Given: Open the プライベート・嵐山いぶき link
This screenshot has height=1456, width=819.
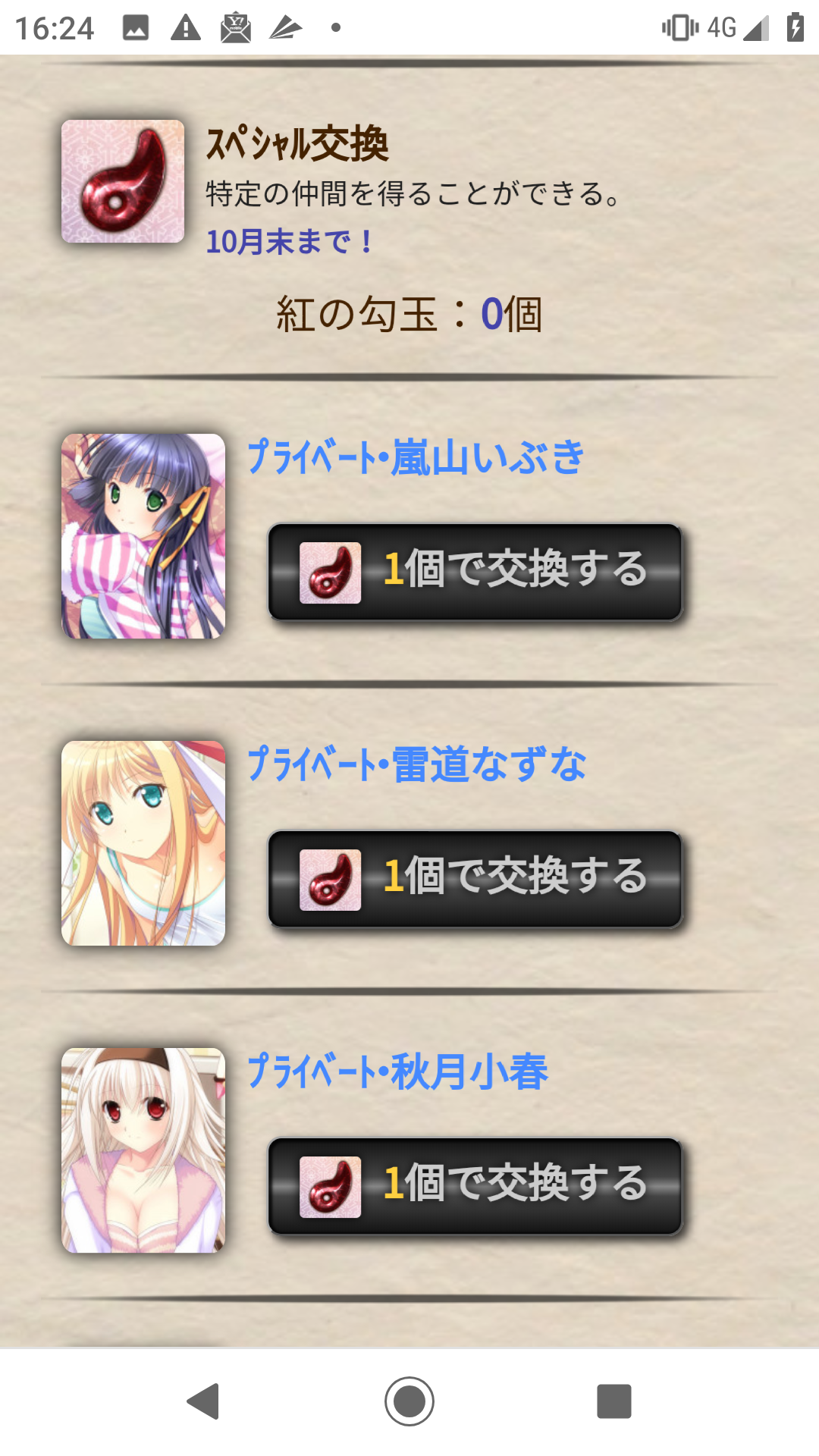Looking at the screenshot, I should [x=416, y=457].
